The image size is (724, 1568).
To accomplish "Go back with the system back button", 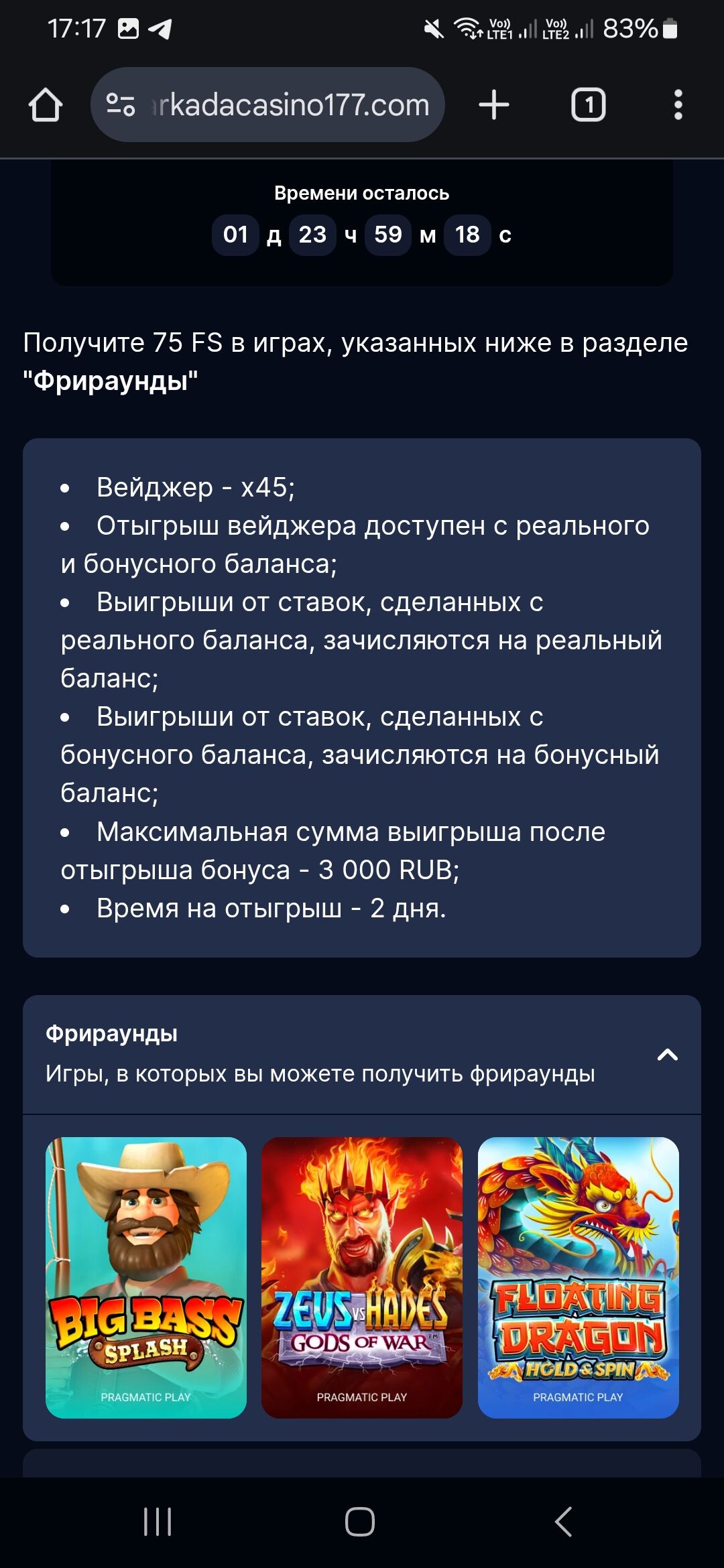I will coord(564,1522).
